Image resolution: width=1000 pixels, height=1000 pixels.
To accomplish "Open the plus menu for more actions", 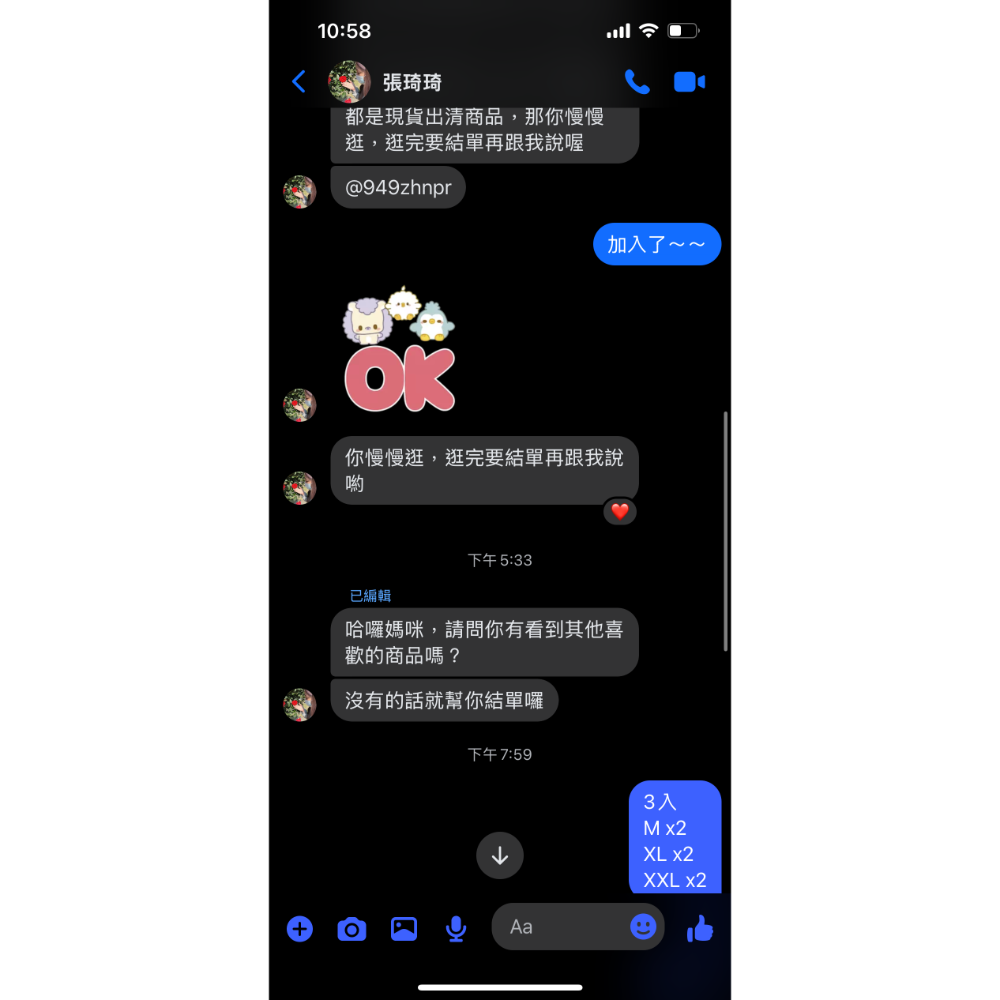I will click(x=300, y=929).
